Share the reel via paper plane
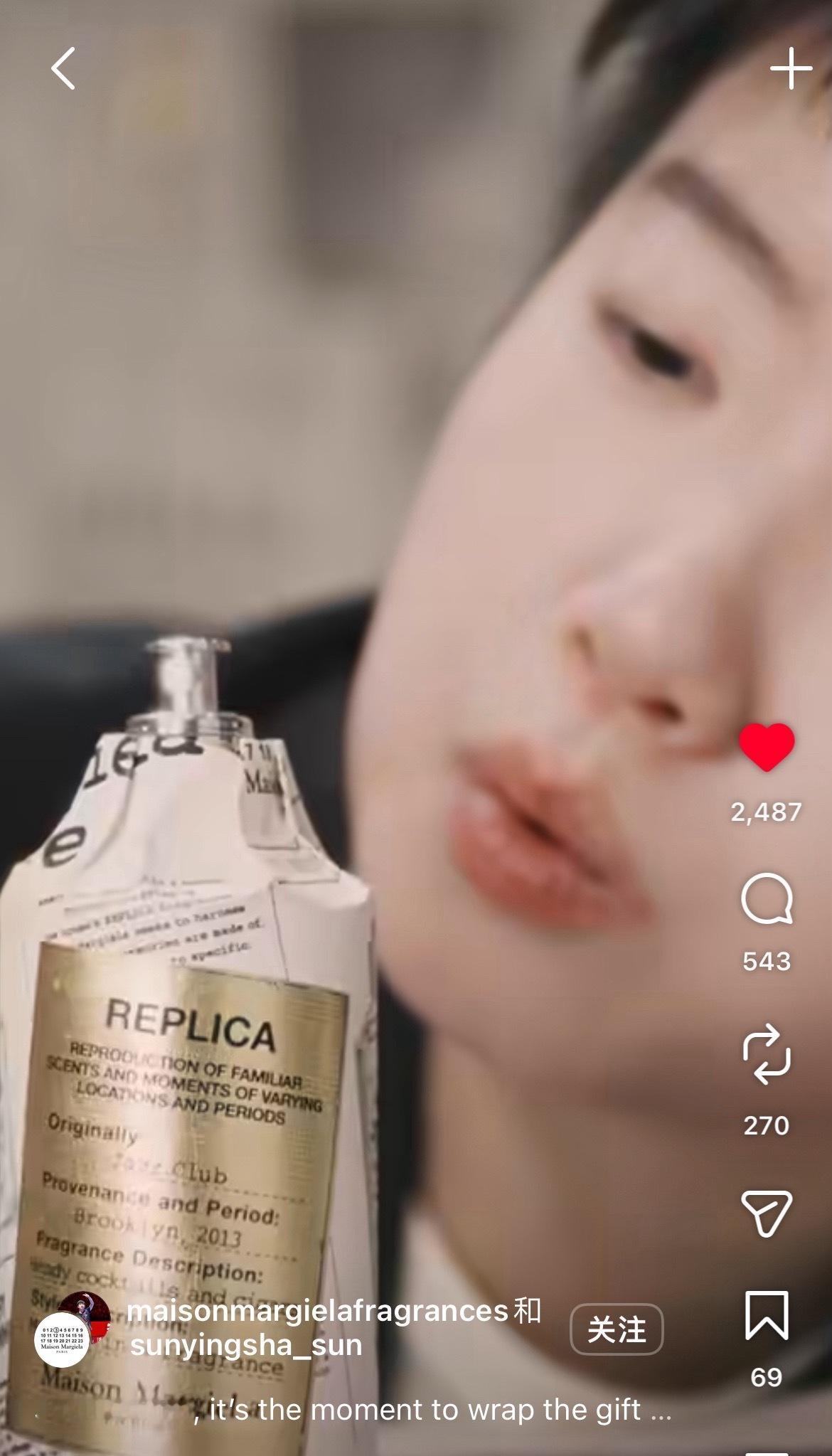The width and height of the screenshot is (832, 1456). tap(767, 1213)
